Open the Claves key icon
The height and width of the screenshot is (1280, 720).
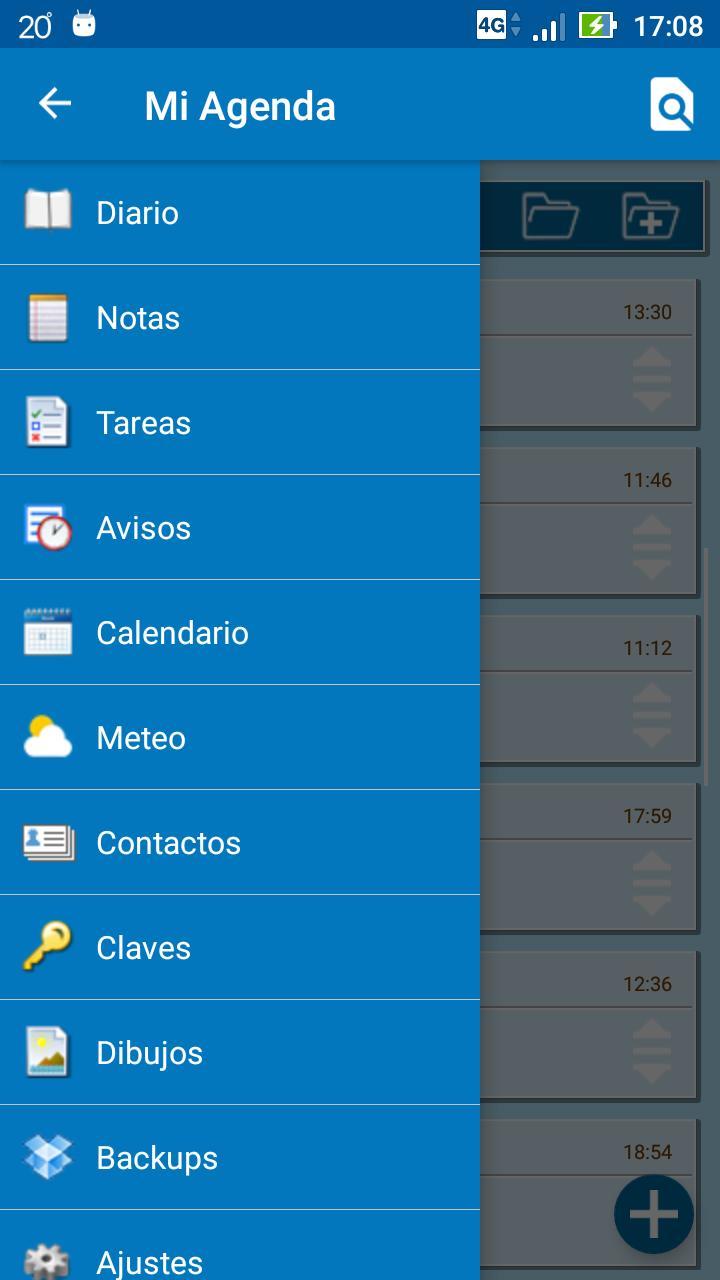pyautogui.click(x=45, y=947)
